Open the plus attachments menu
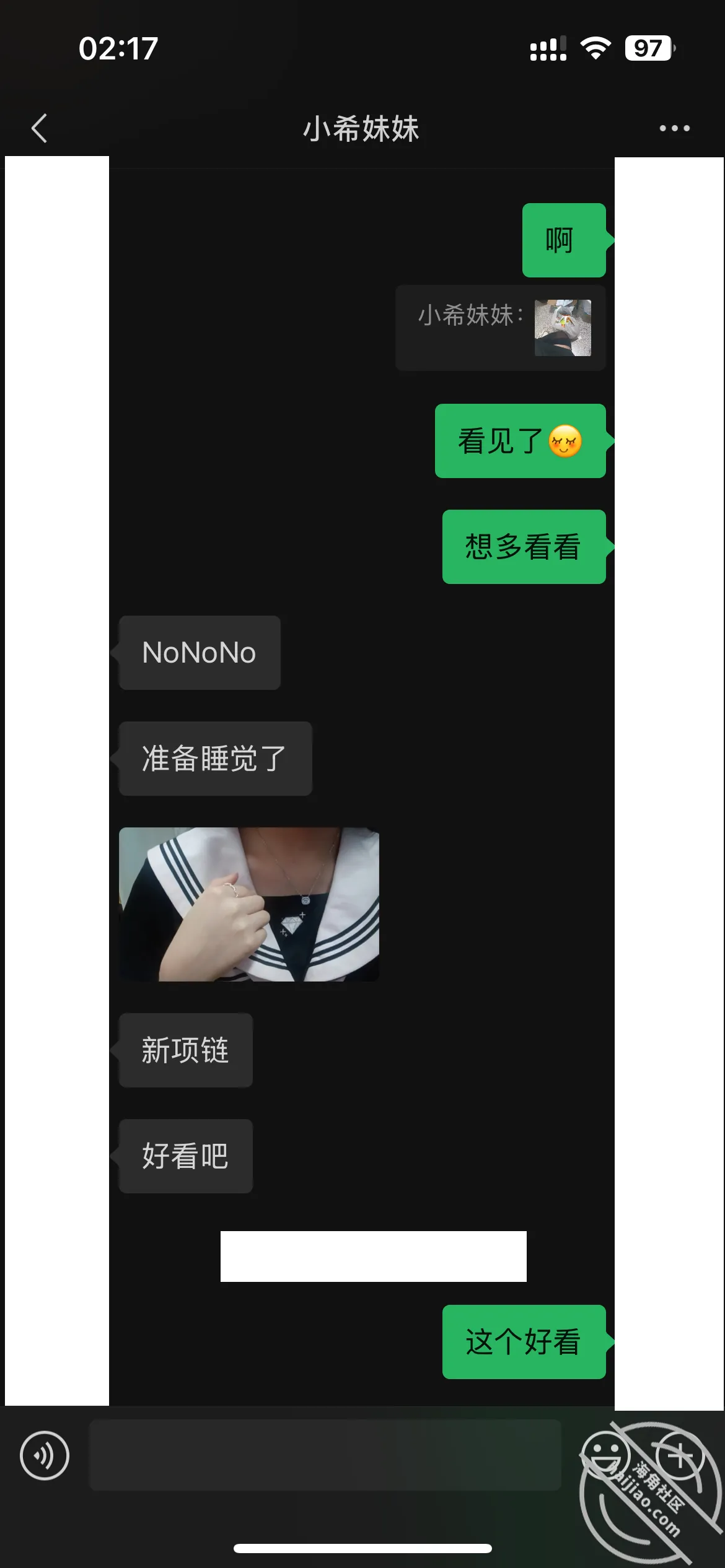 [x=679, y=1455]
